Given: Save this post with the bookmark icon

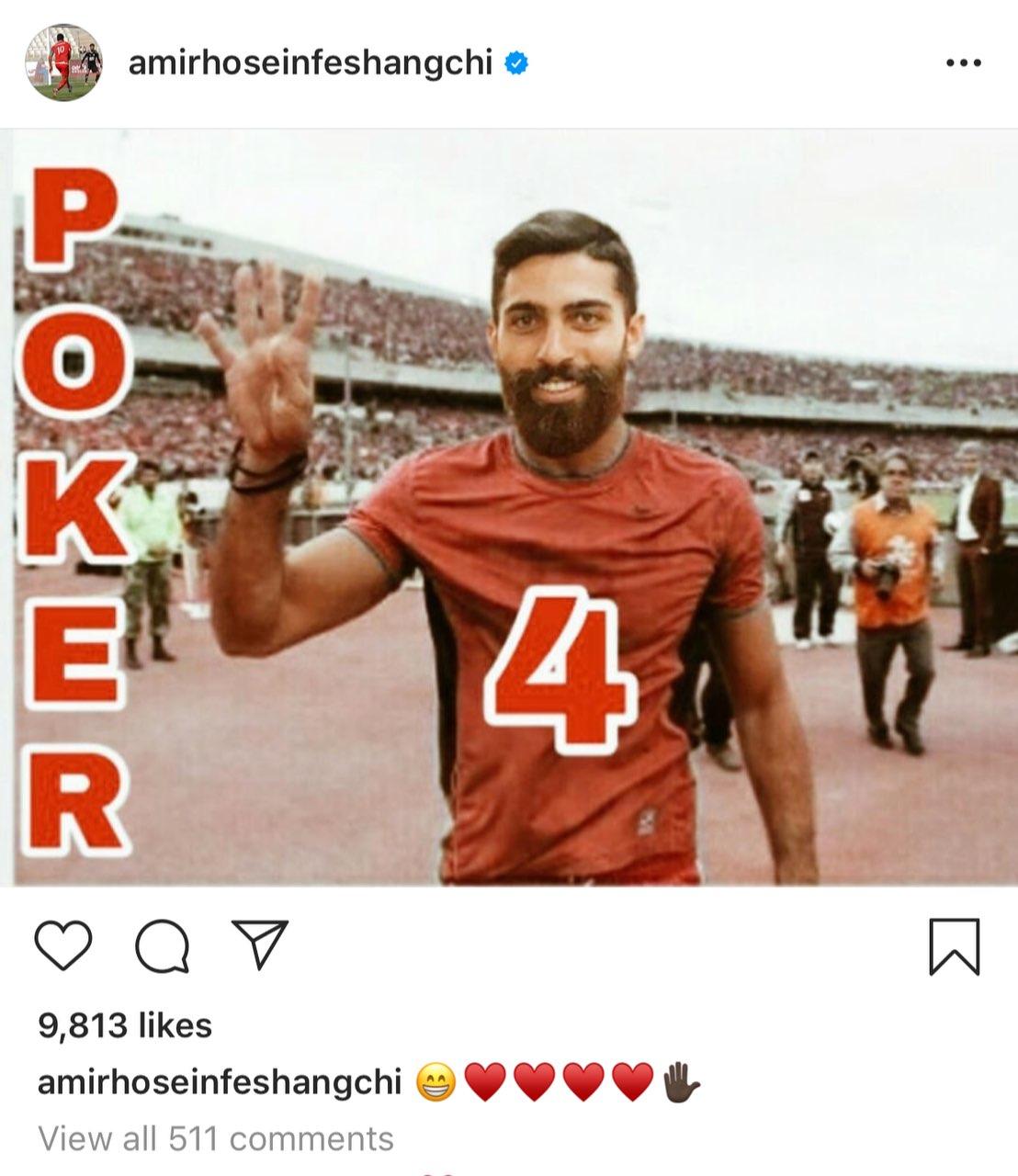Looking at the screenshot, I should point(954,947).
